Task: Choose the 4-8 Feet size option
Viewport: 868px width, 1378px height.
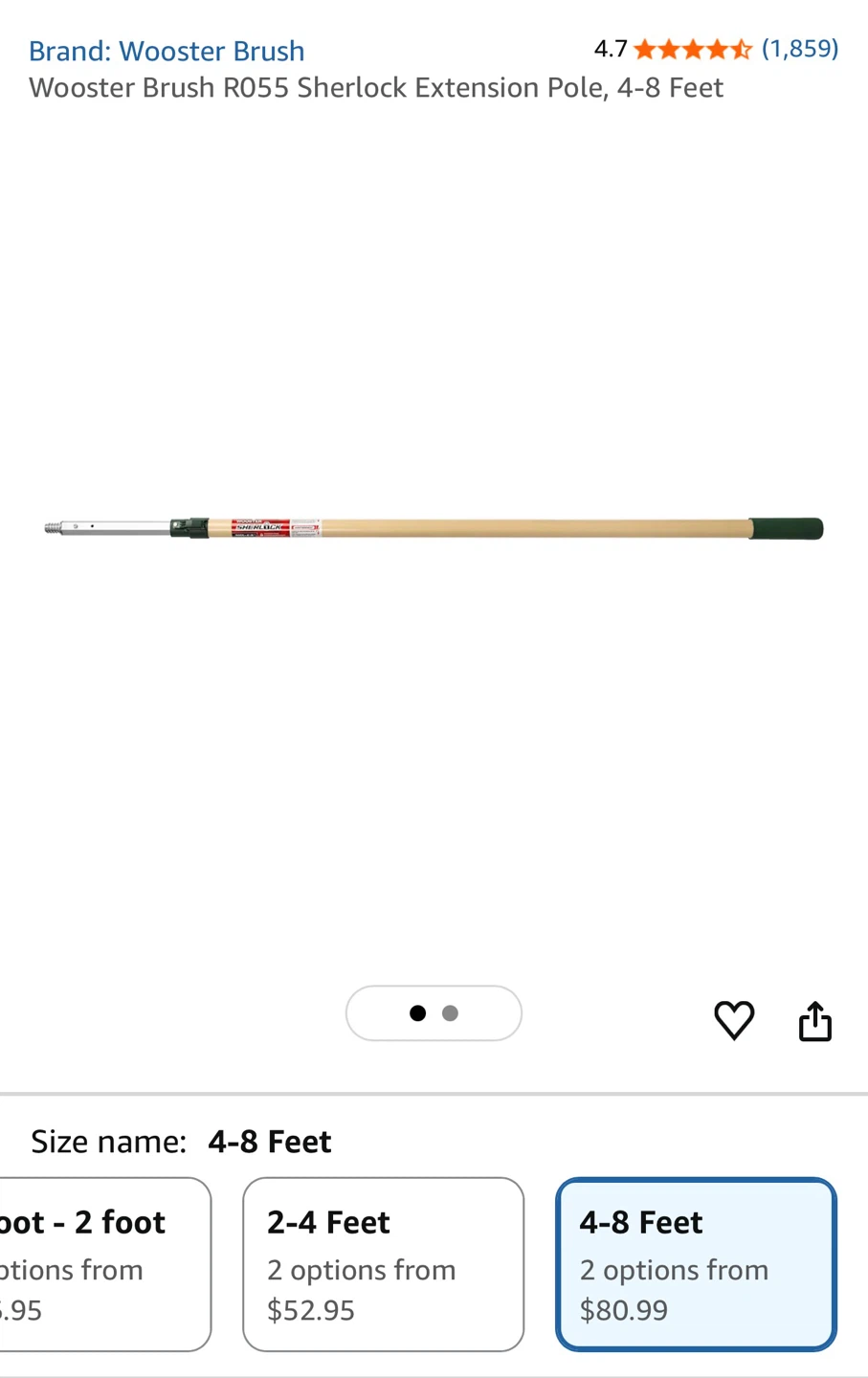Action: point(696,1263)
